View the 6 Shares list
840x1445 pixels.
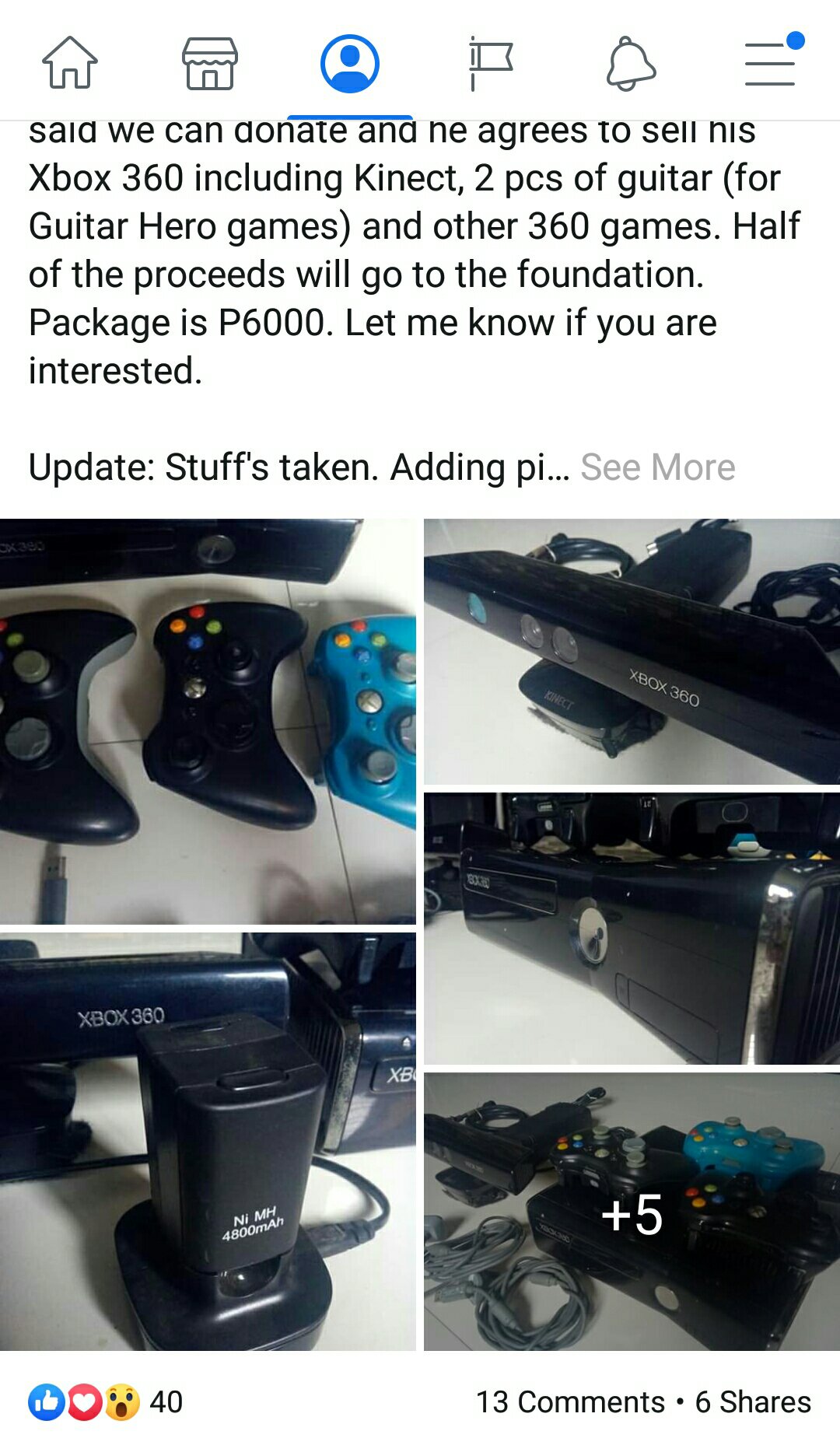pos(752,1402)
